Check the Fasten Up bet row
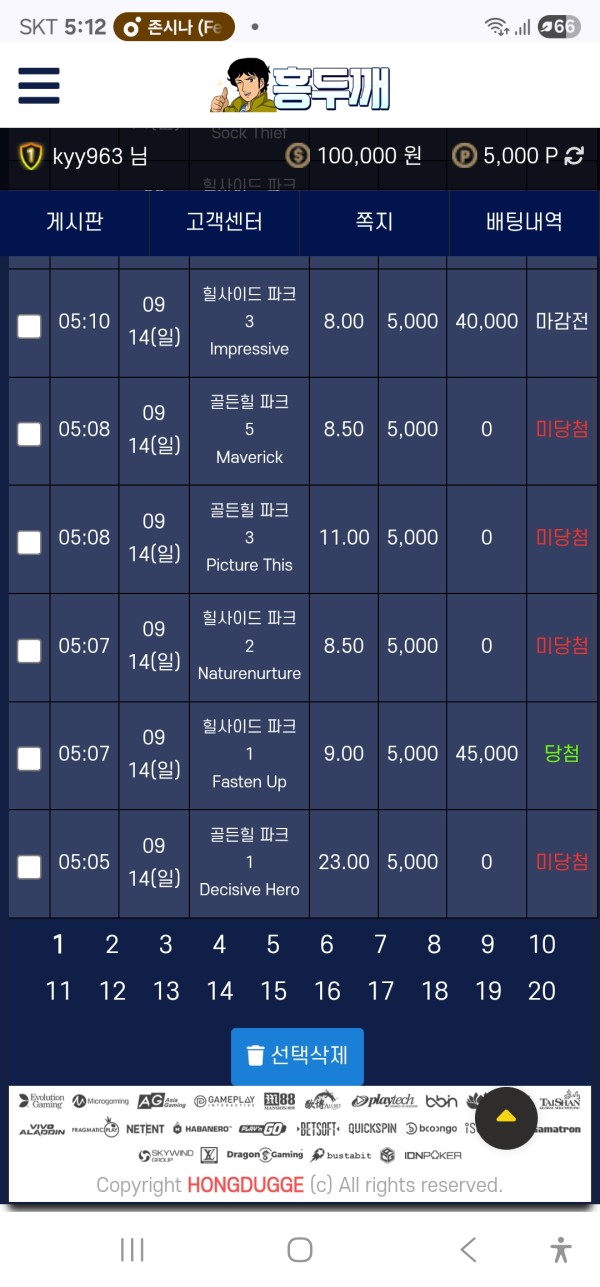The height and width of the screenshot is (1287, 600). 30,759
